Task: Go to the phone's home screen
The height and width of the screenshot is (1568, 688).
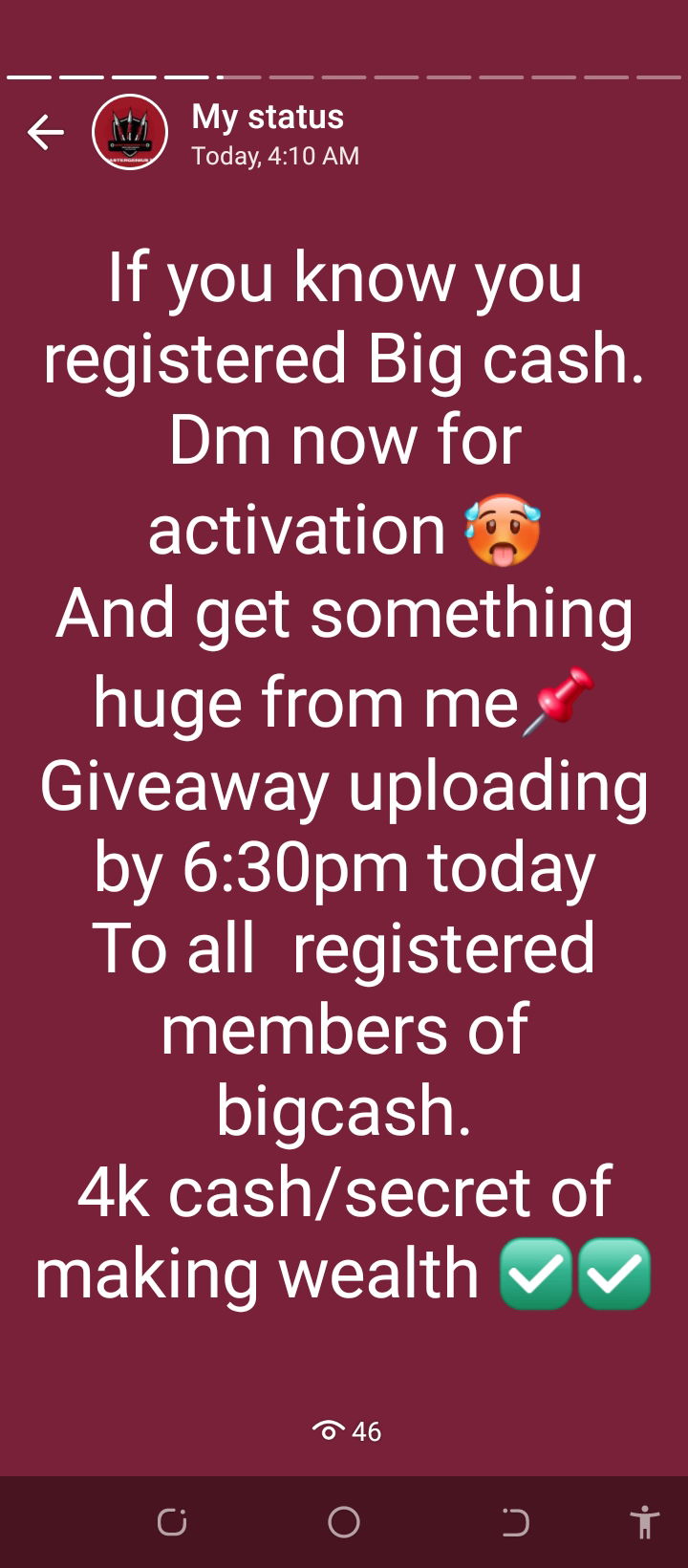Action: tap(344, 1521)
